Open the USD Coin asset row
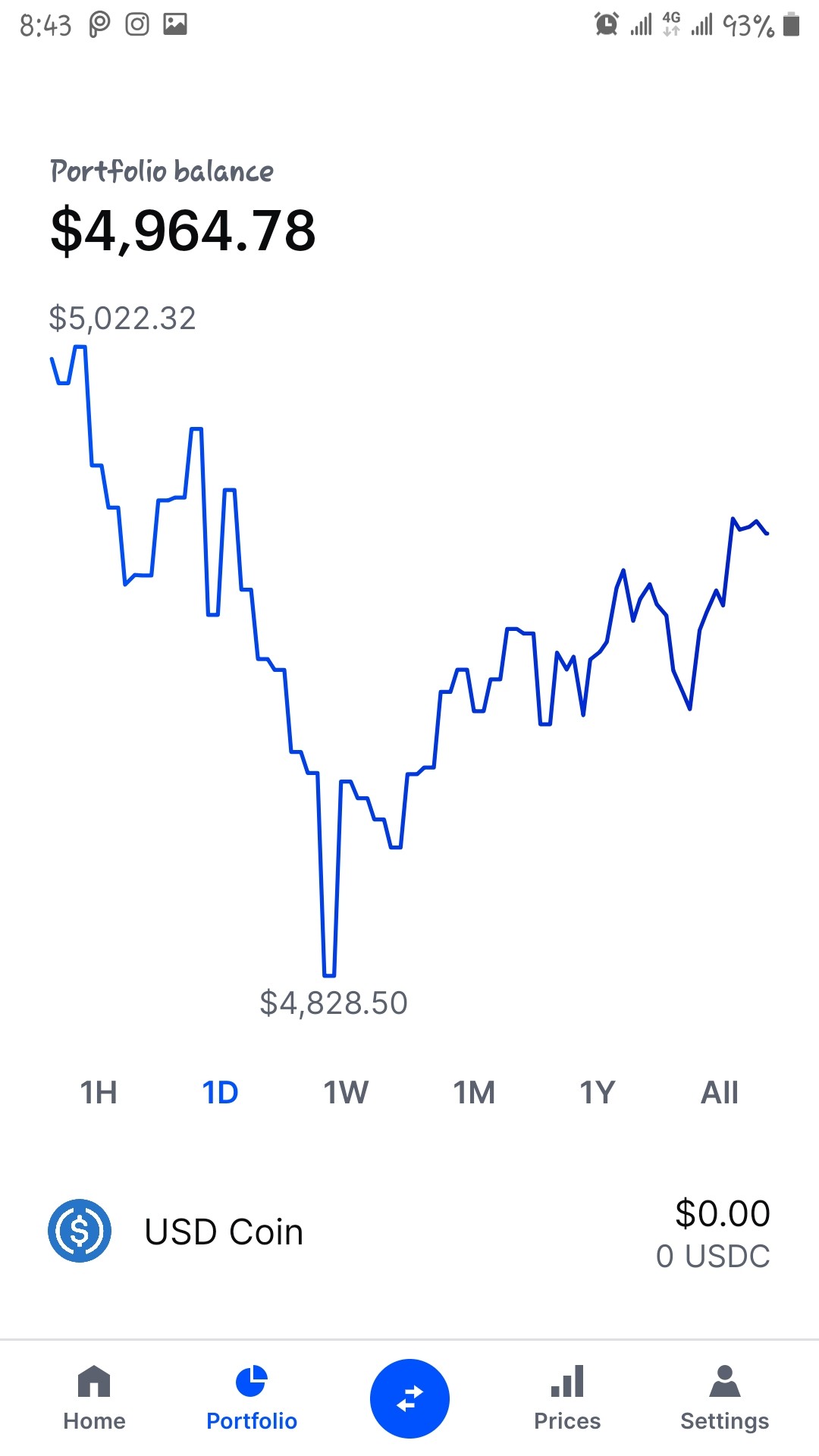The width and height of the screenshot is (819, 1456). [409, 1232]
